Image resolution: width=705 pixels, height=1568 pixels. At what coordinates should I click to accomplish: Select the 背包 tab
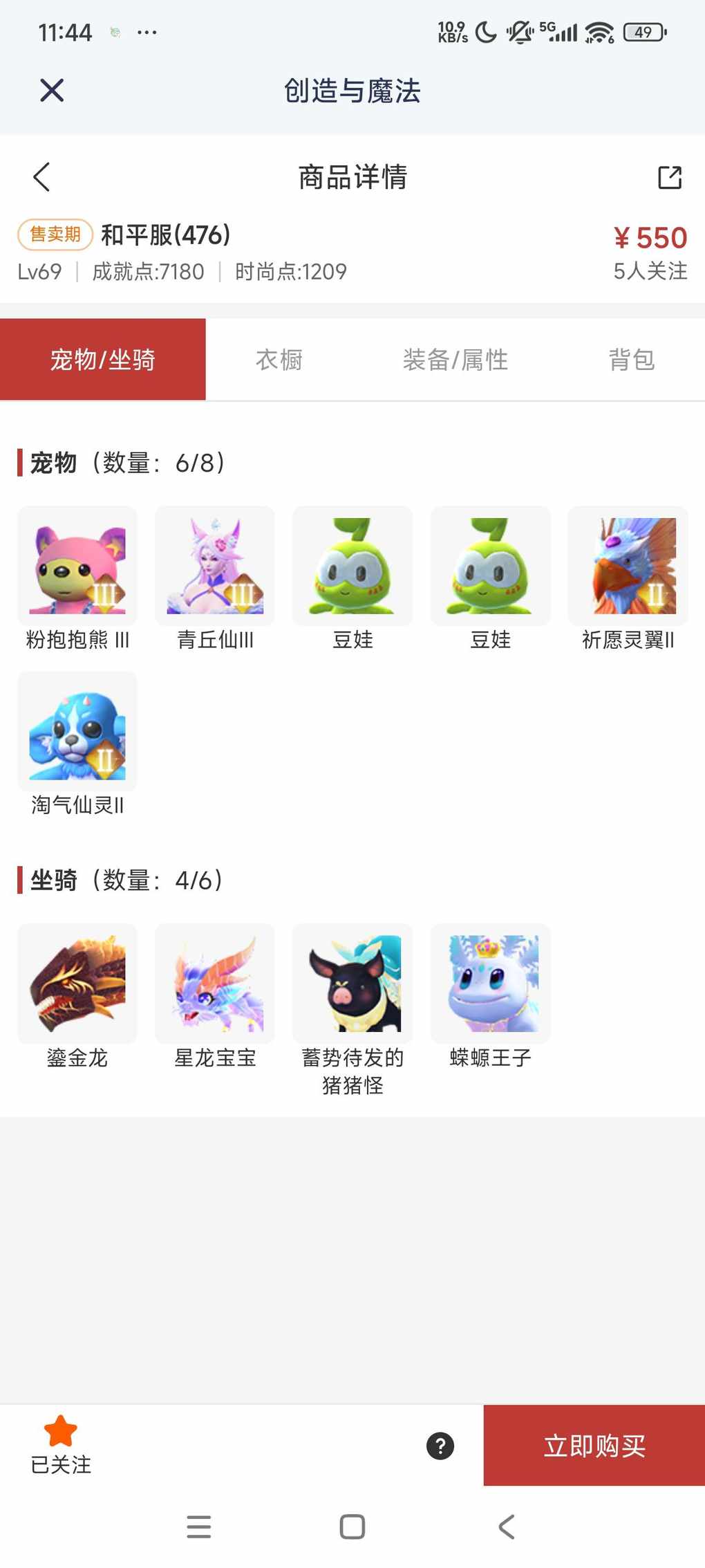631,360
